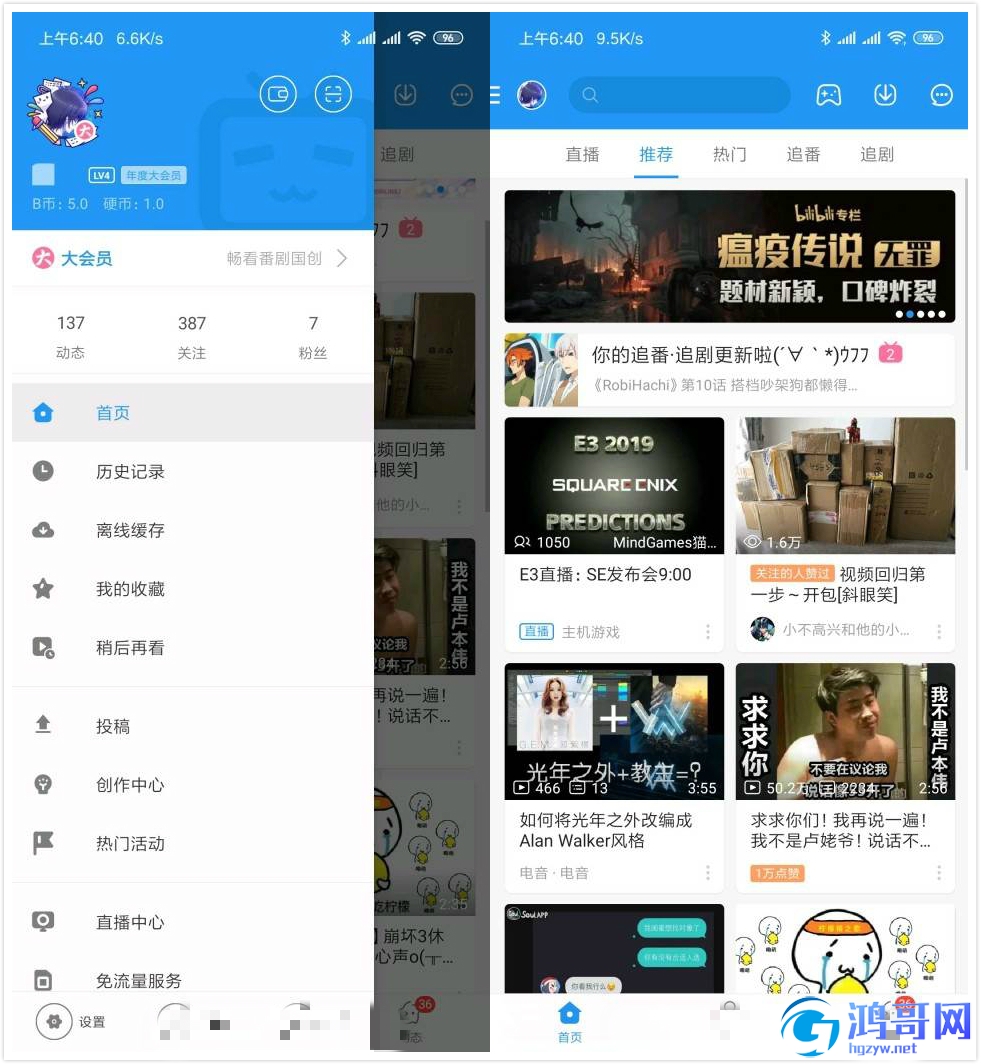Viewport: 981px width, 1064px height.
Task: Switch to the 热门 top tab
Action: click(x=729, y=154)
